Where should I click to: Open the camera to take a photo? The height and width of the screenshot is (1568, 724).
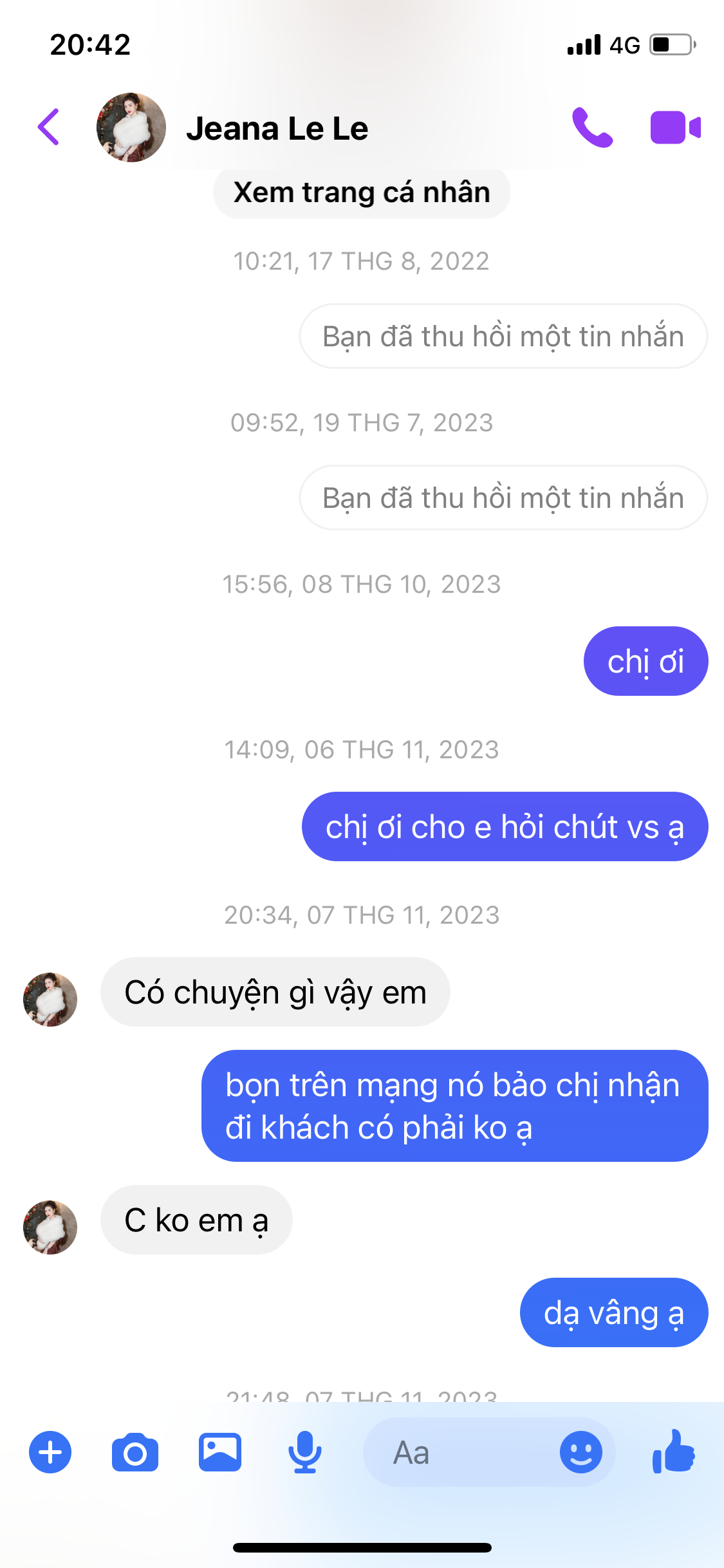pos(135,1453)
